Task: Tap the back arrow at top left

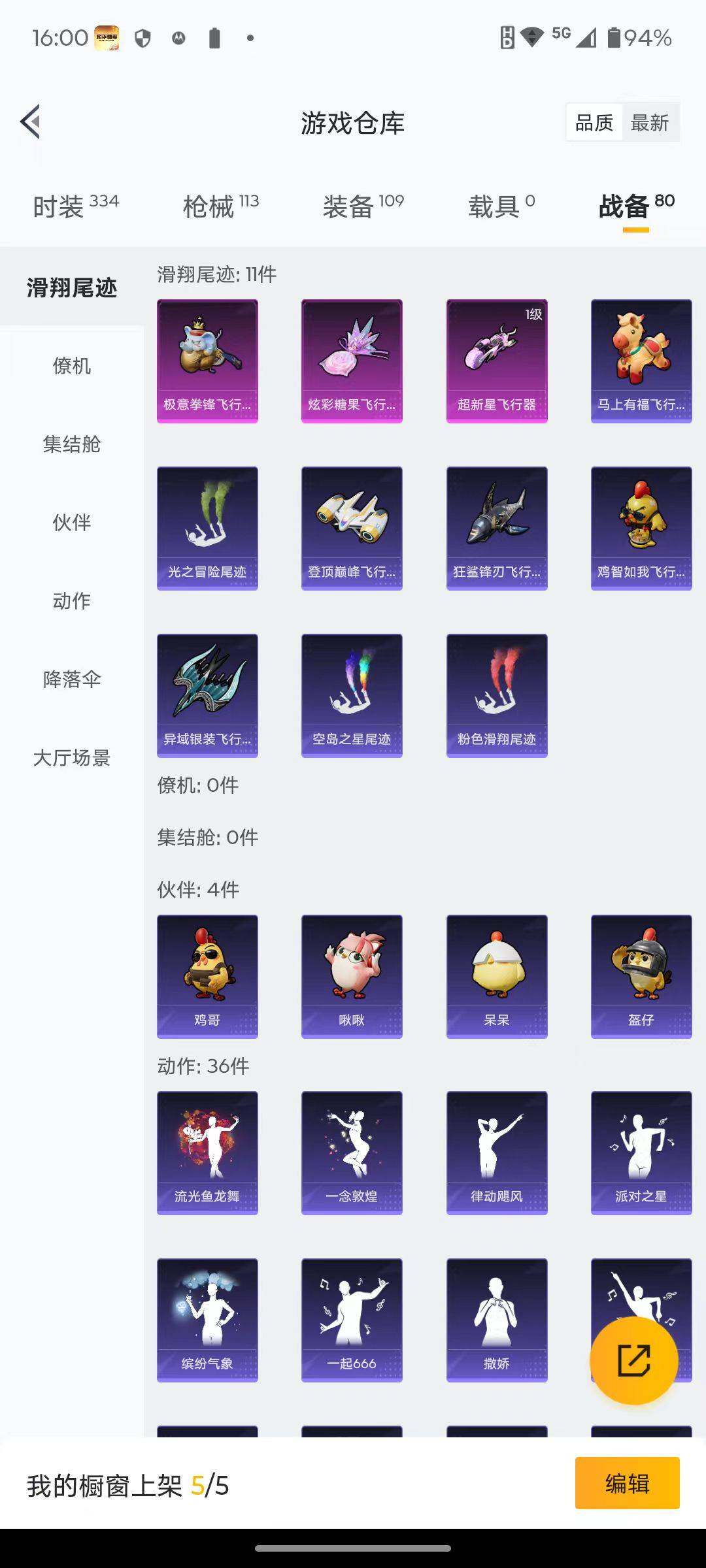Action: pos(29,122)
